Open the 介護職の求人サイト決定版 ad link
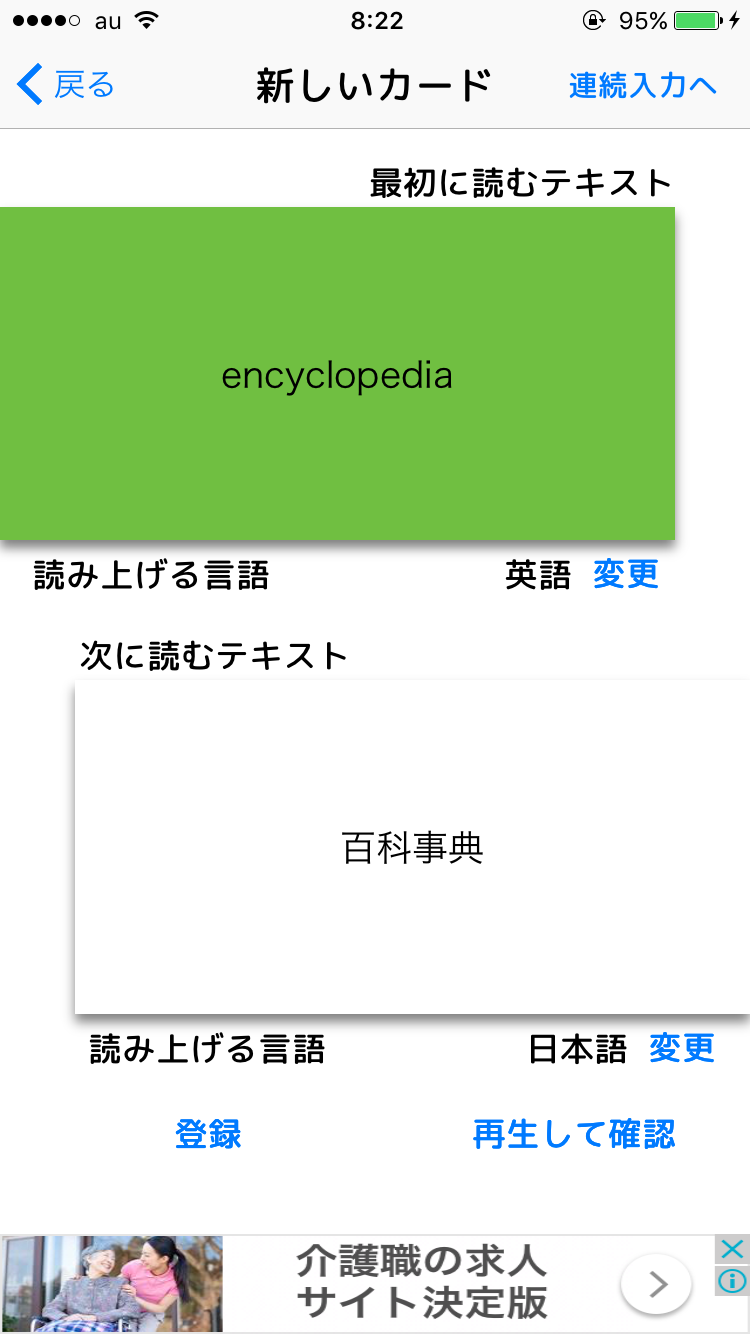This screenshot has height=1334, width=750. point(420,1283)
